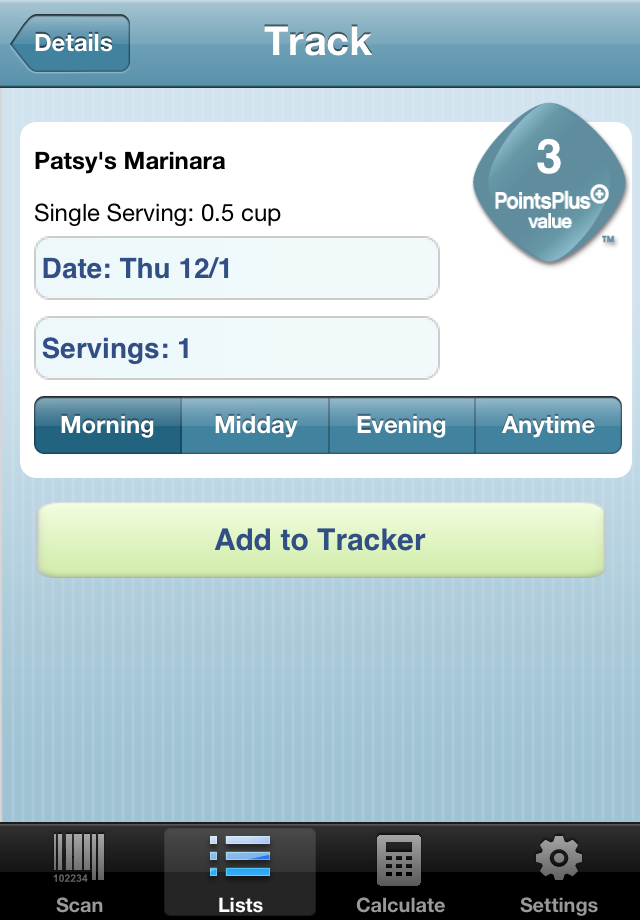Switch to the Calculate tab
The width and height of the screenshot is (640, 920).
tap(400, 873)
